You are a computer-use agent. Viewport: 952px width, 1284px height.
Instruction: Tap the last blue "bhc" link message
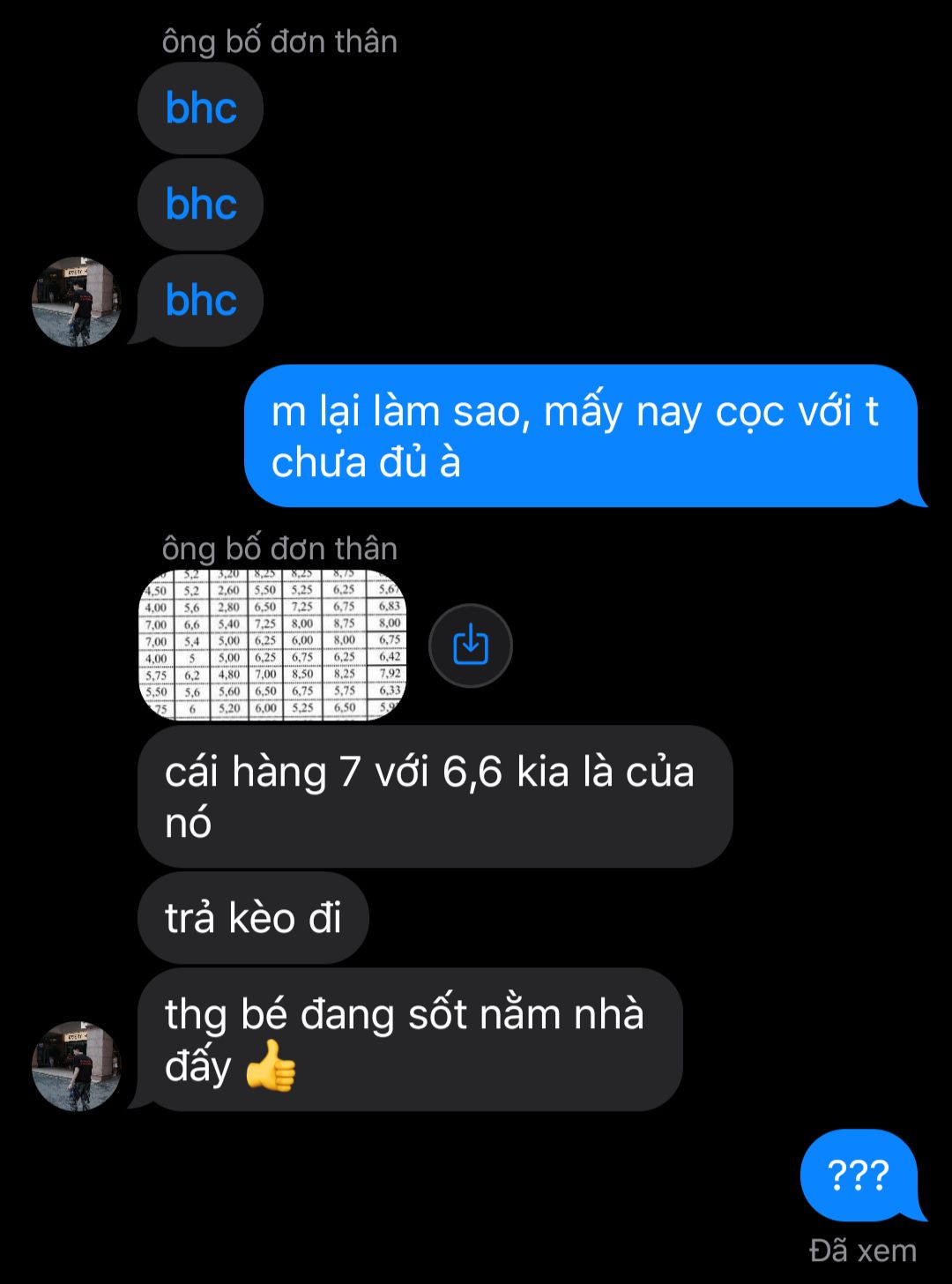point(201,301)
